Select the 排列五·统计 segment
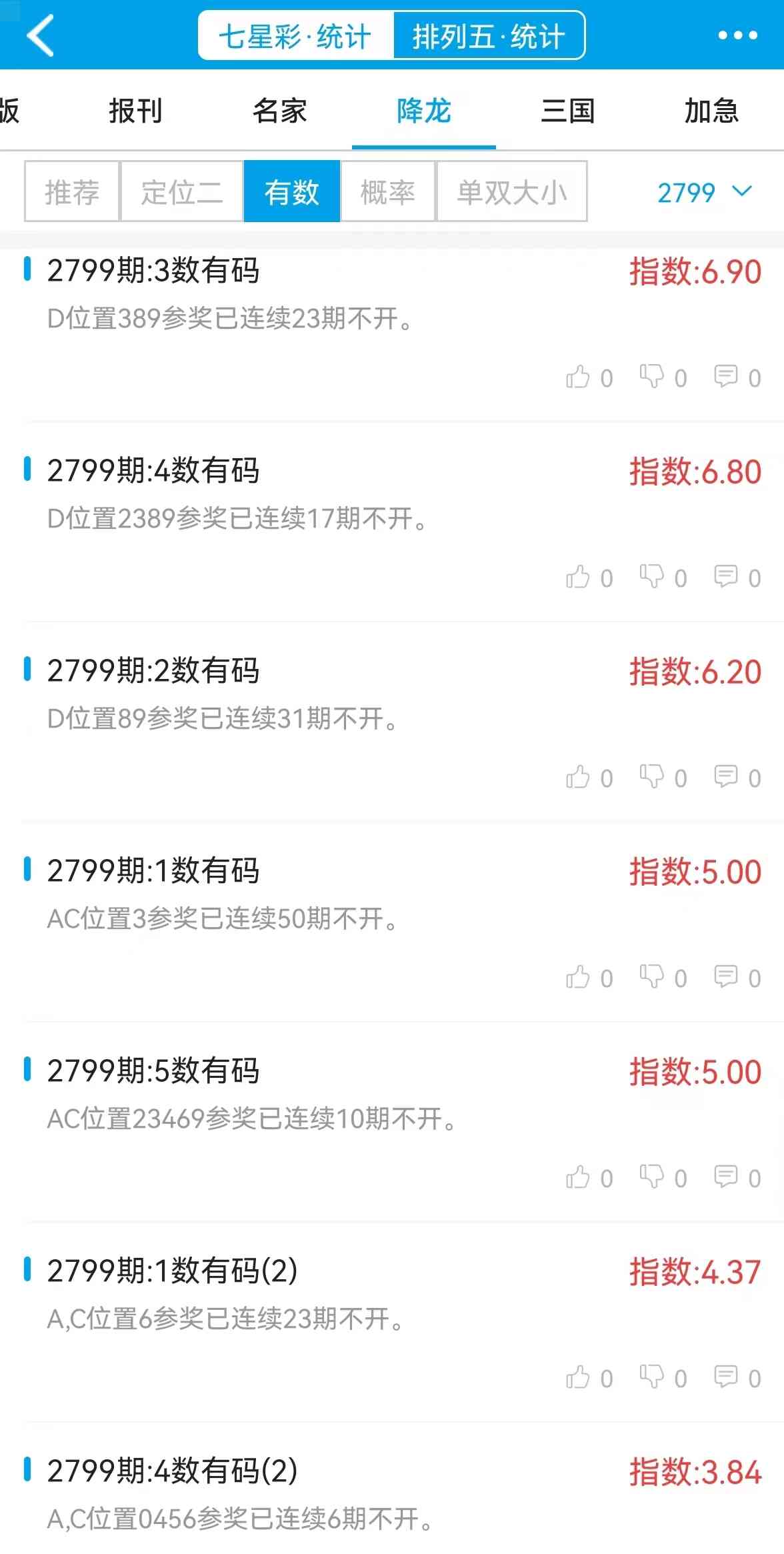784x1554 pixels. click(489, 36)
